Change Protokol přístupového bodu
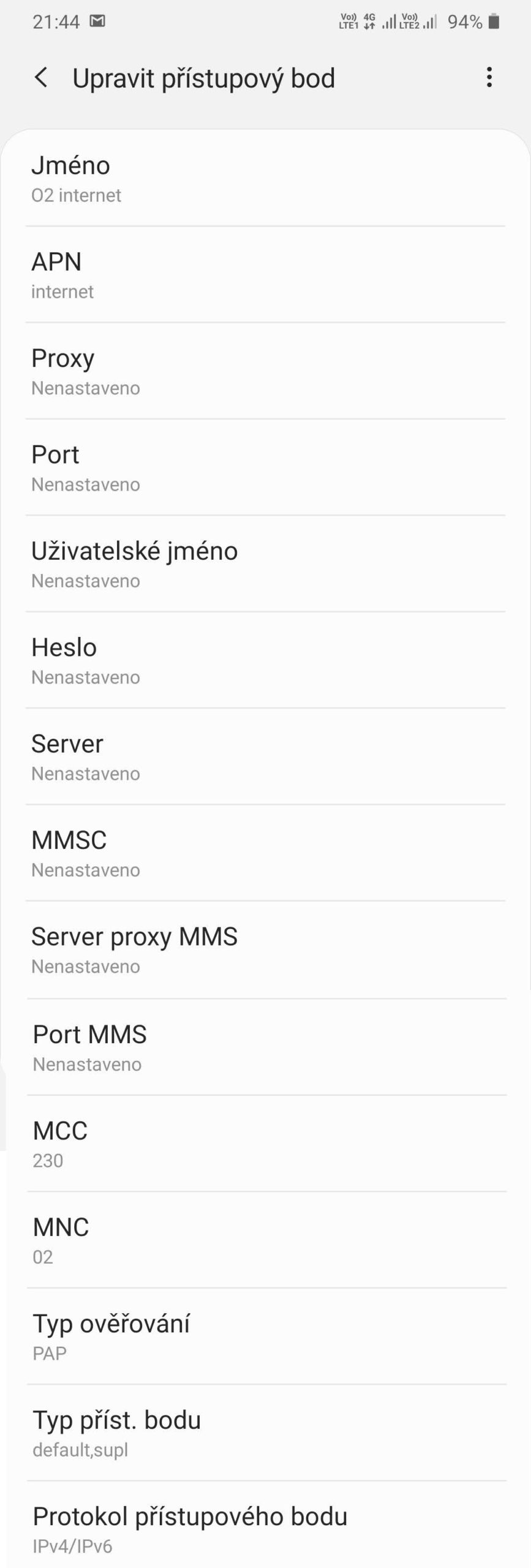 coord(265,1529)
